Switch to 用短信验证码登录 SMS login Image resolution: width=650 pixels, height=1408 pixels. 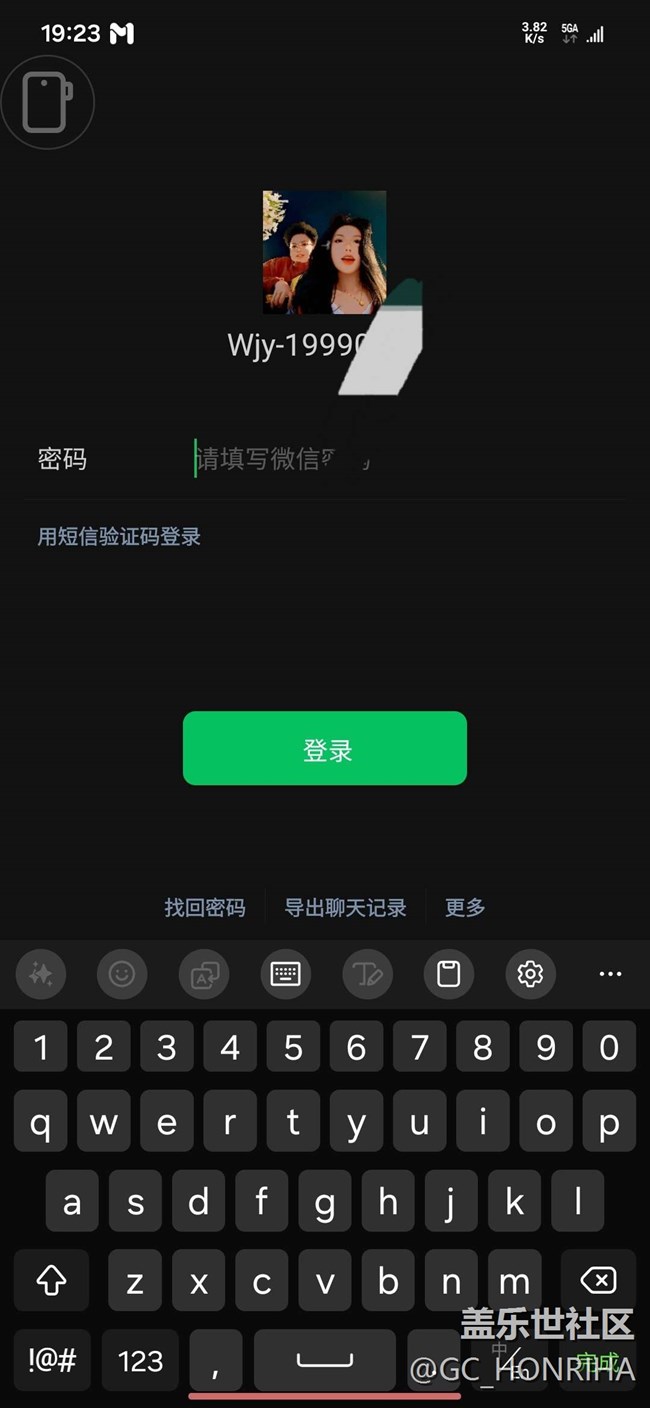[x=119, y=537]
